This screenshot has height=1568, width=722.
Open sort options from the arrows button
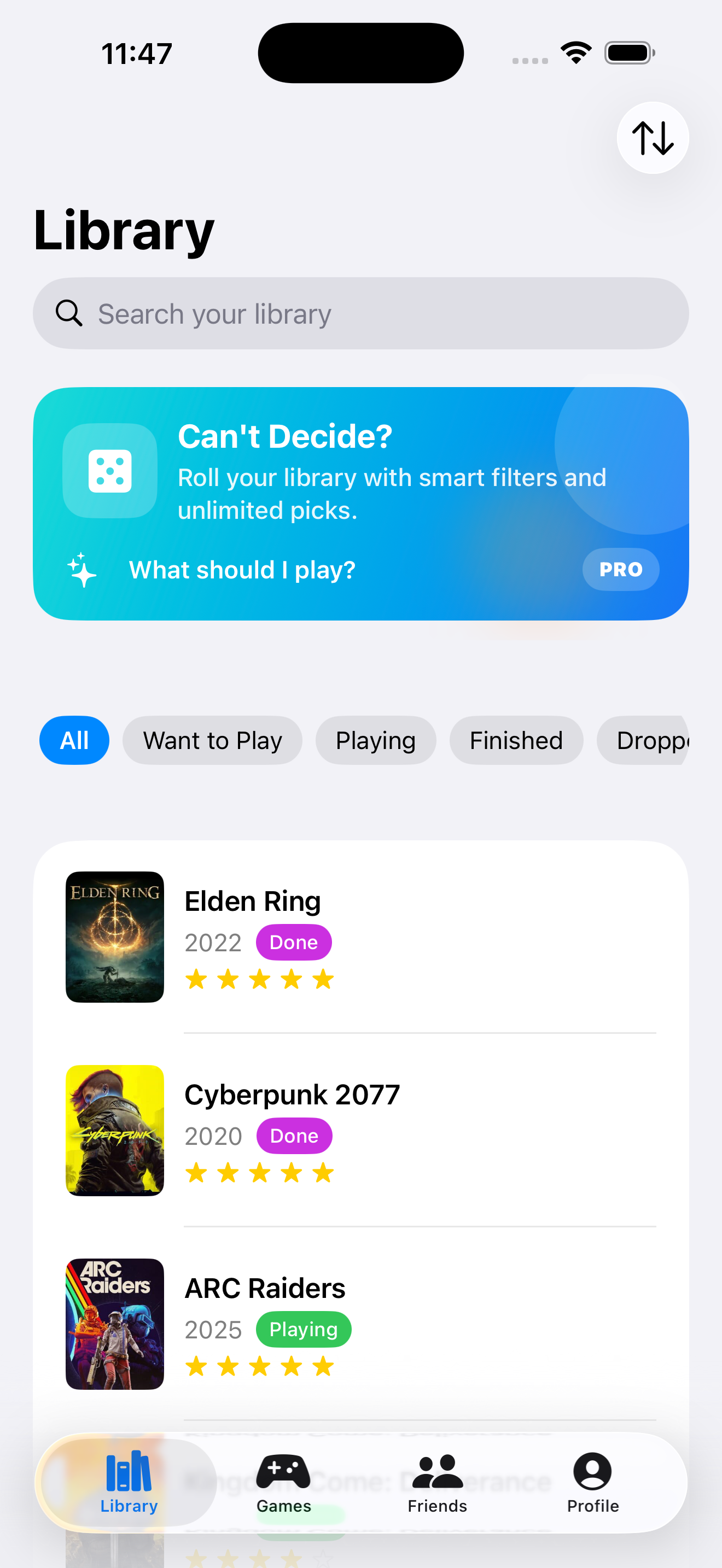652,138
